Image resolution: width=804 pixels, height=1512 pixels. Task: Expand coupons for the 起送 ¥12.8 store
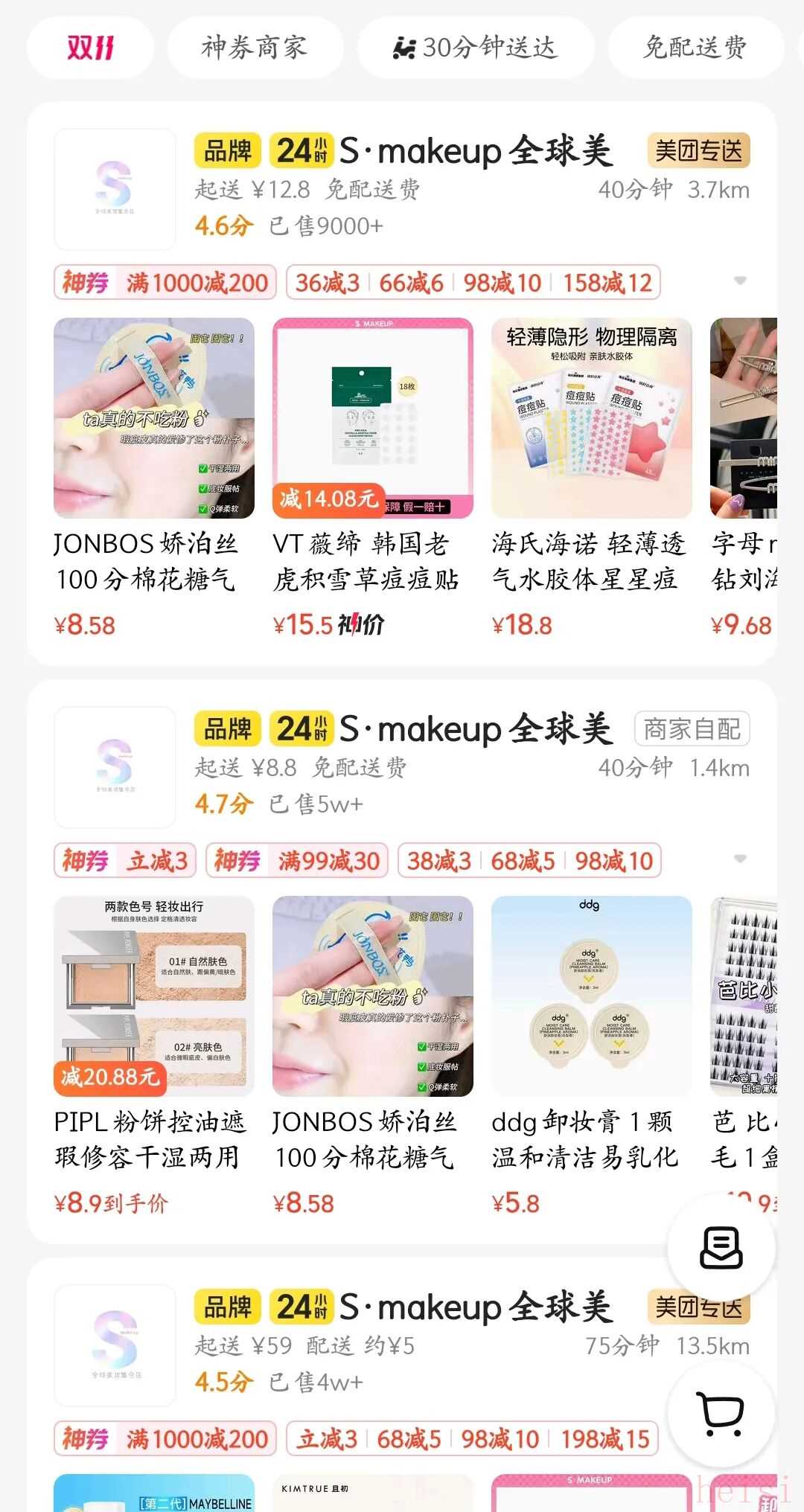click(740, 281)
